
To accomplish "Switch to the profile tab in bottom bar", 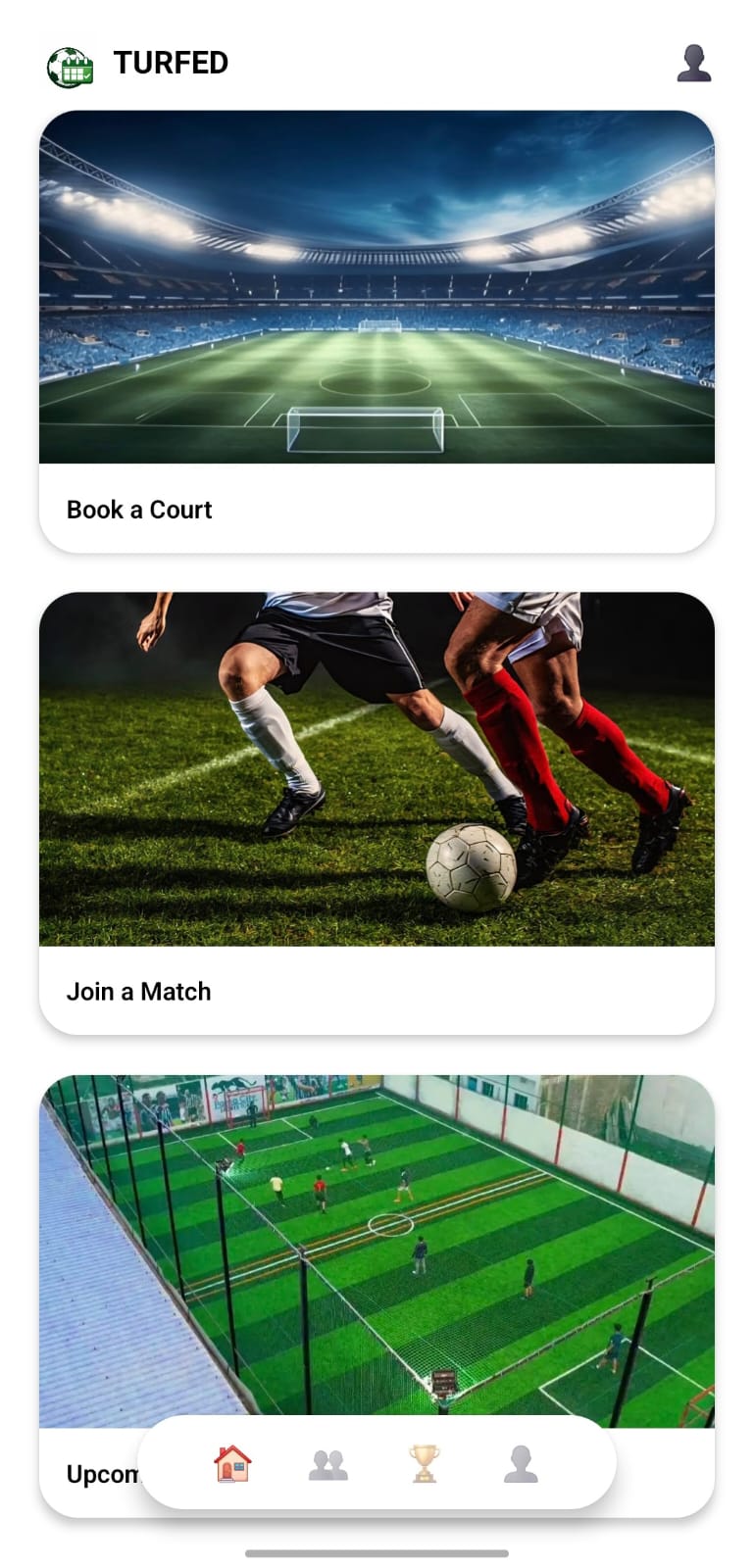I will tap(521, 1464).
